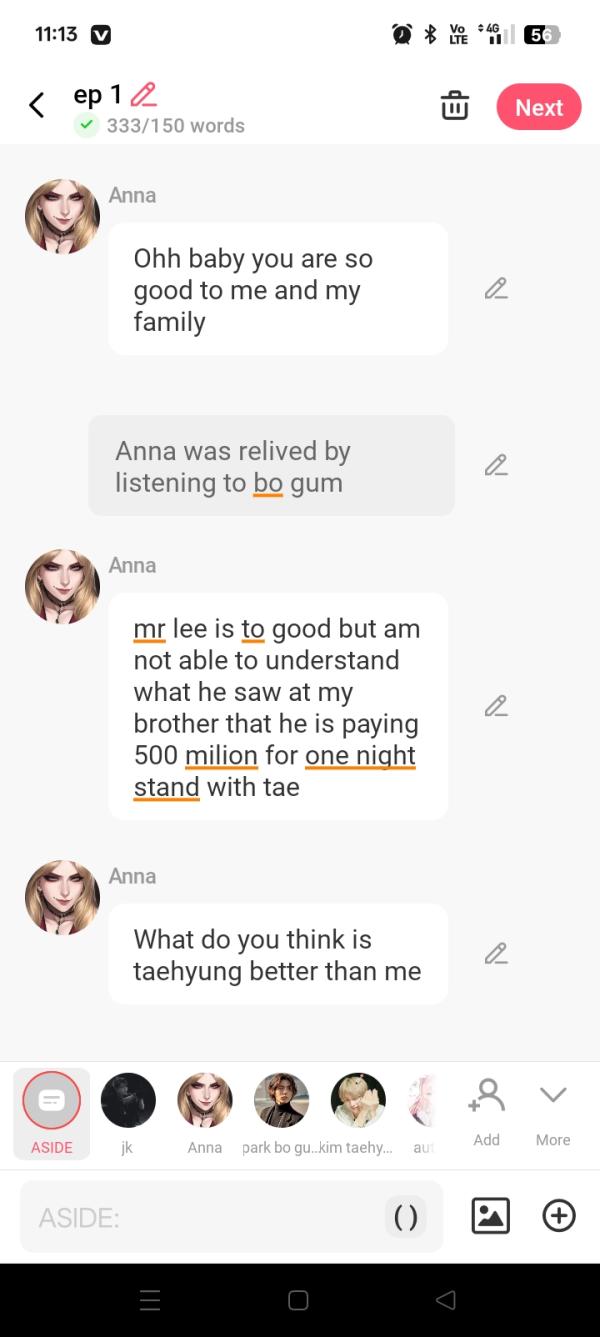Go back using the top-left arrow
The width and height of the screenshot is (600, 1337).
37,105
